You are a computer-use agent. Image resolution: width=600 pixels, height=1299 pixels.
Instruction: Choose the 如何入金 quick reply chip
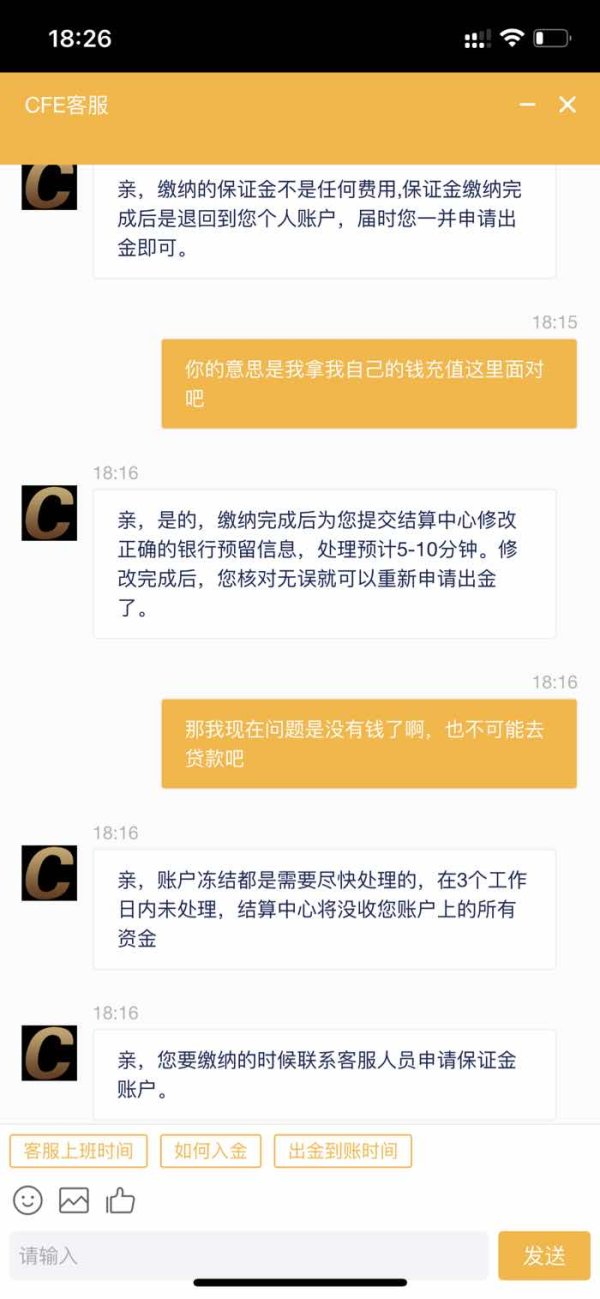pyautogui.click(x=210, y=1151)
